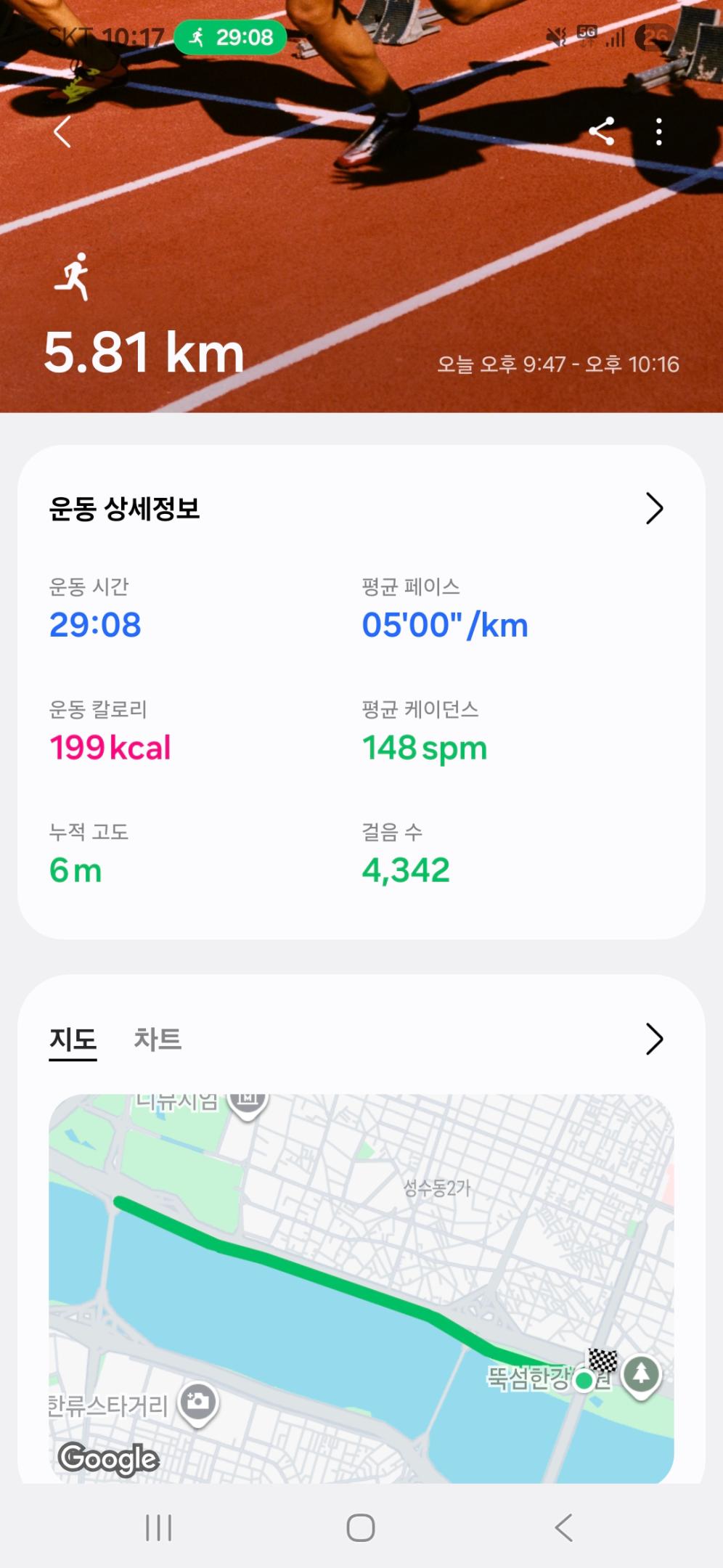Go back using the header arrow
Screen dimensions: 723x1568
(x=62, y=132)
